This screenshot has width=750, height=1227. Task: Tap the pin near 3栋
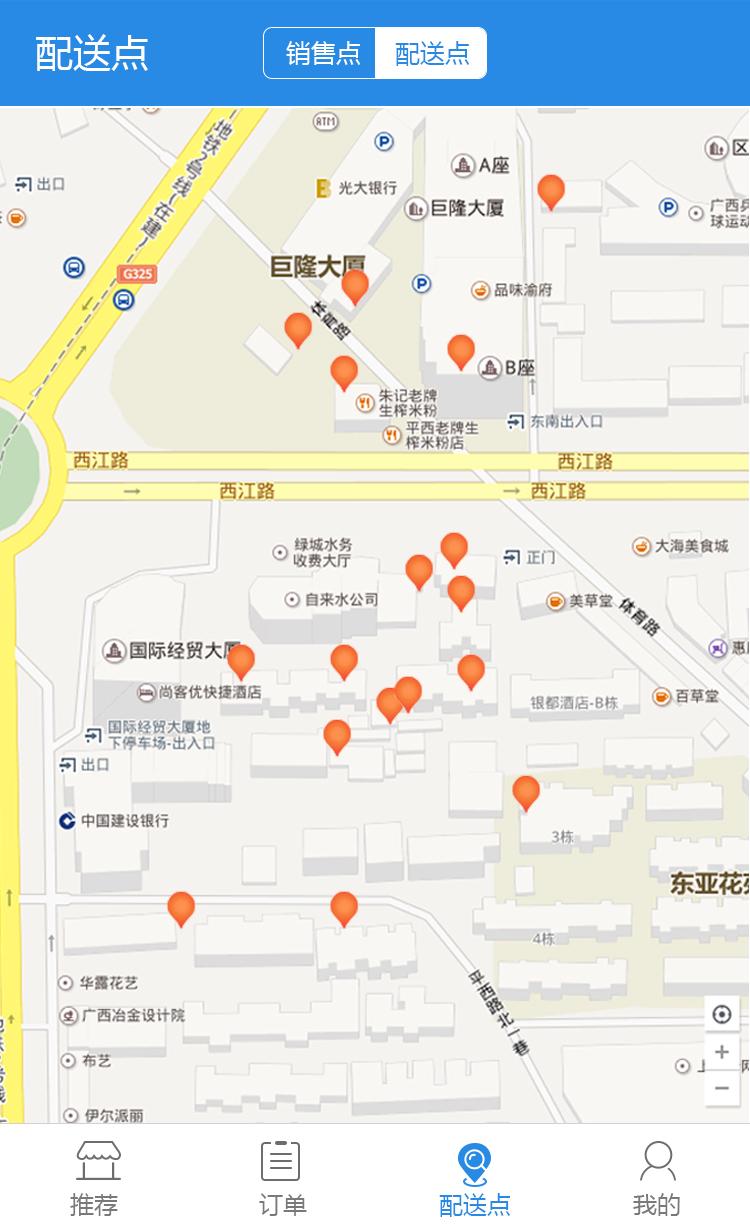click(526, 792)
